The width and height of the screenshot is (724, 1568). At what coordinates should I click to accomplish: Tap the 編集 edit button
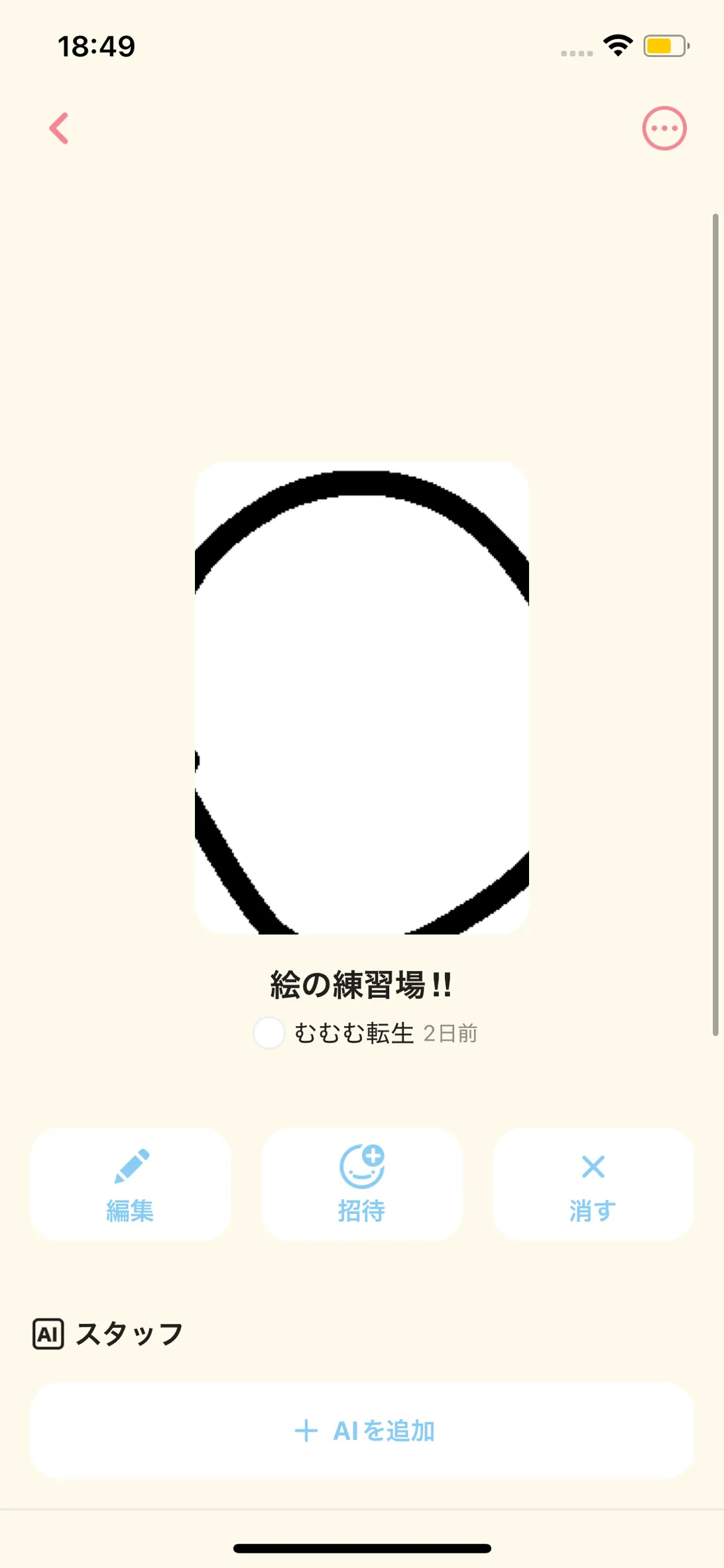tap(131, 1184)
